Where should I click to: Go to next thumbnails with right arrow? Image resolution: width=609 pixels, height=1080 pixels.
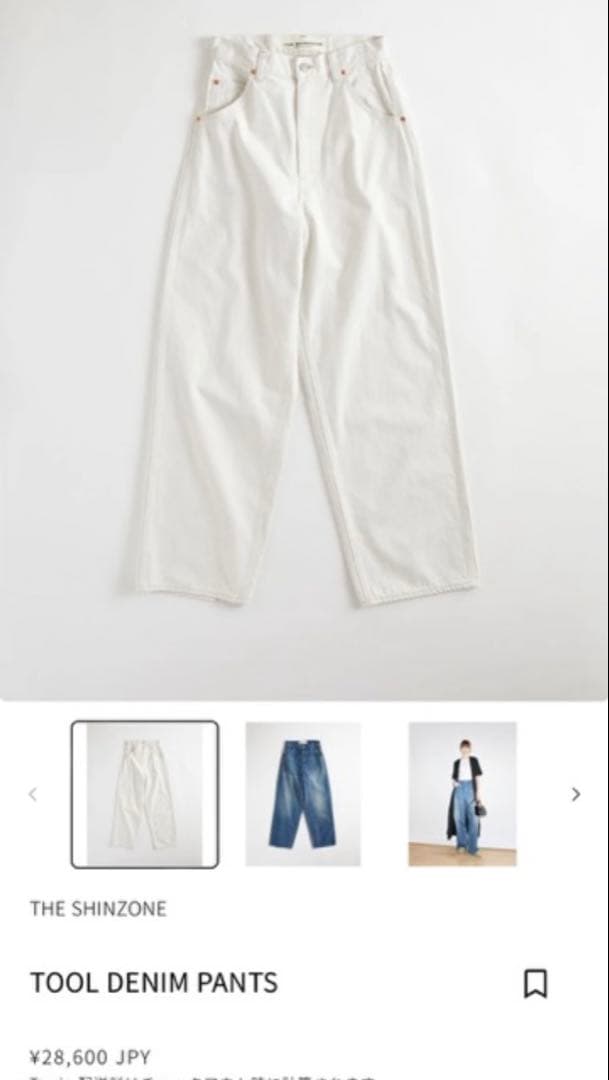576,794
